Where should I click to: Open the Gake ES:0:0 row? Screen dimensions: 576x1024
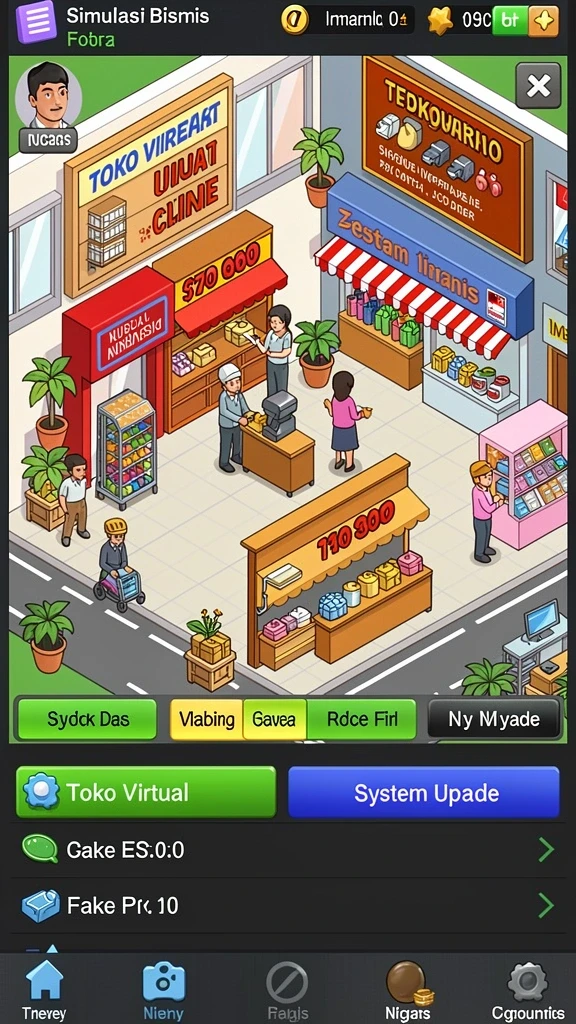(x=288, y=850)
